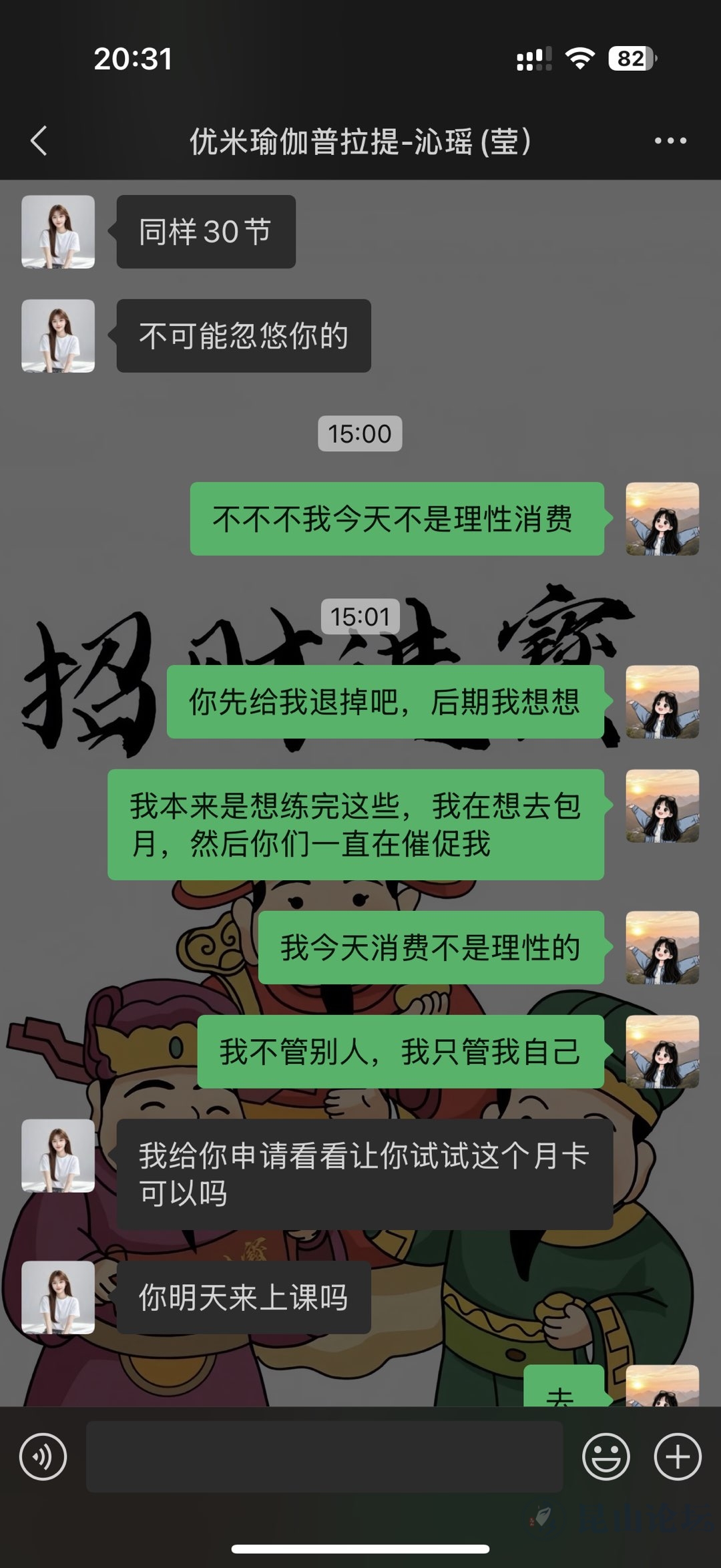Focus the message text field

point(324,1456)
